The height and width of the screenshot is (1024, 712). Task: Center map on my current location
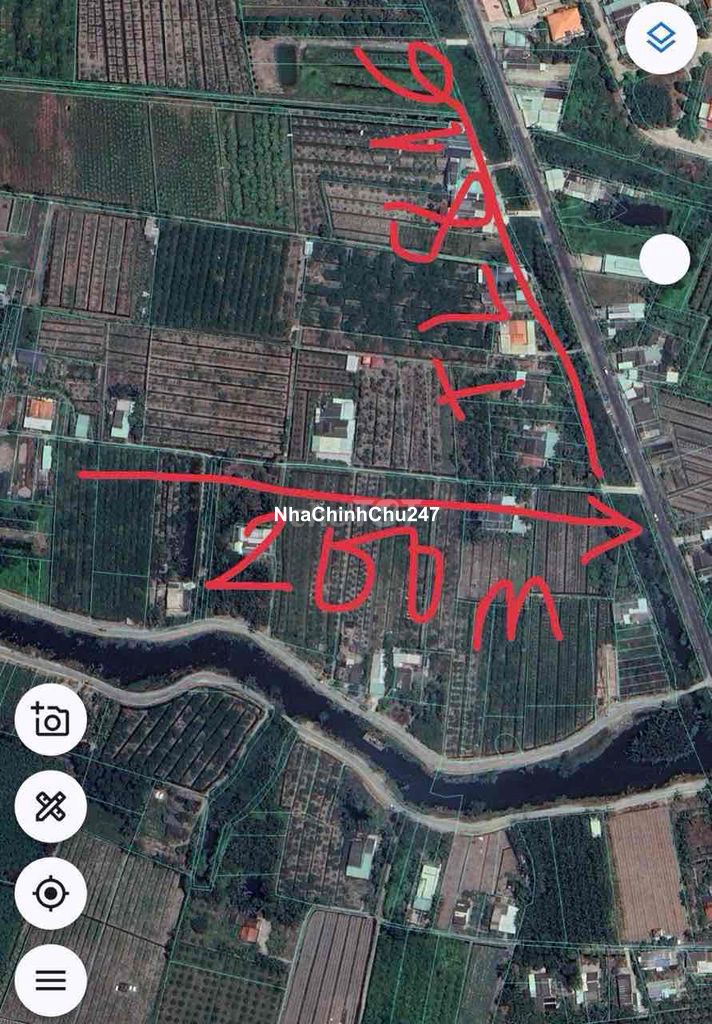point(50,893)
